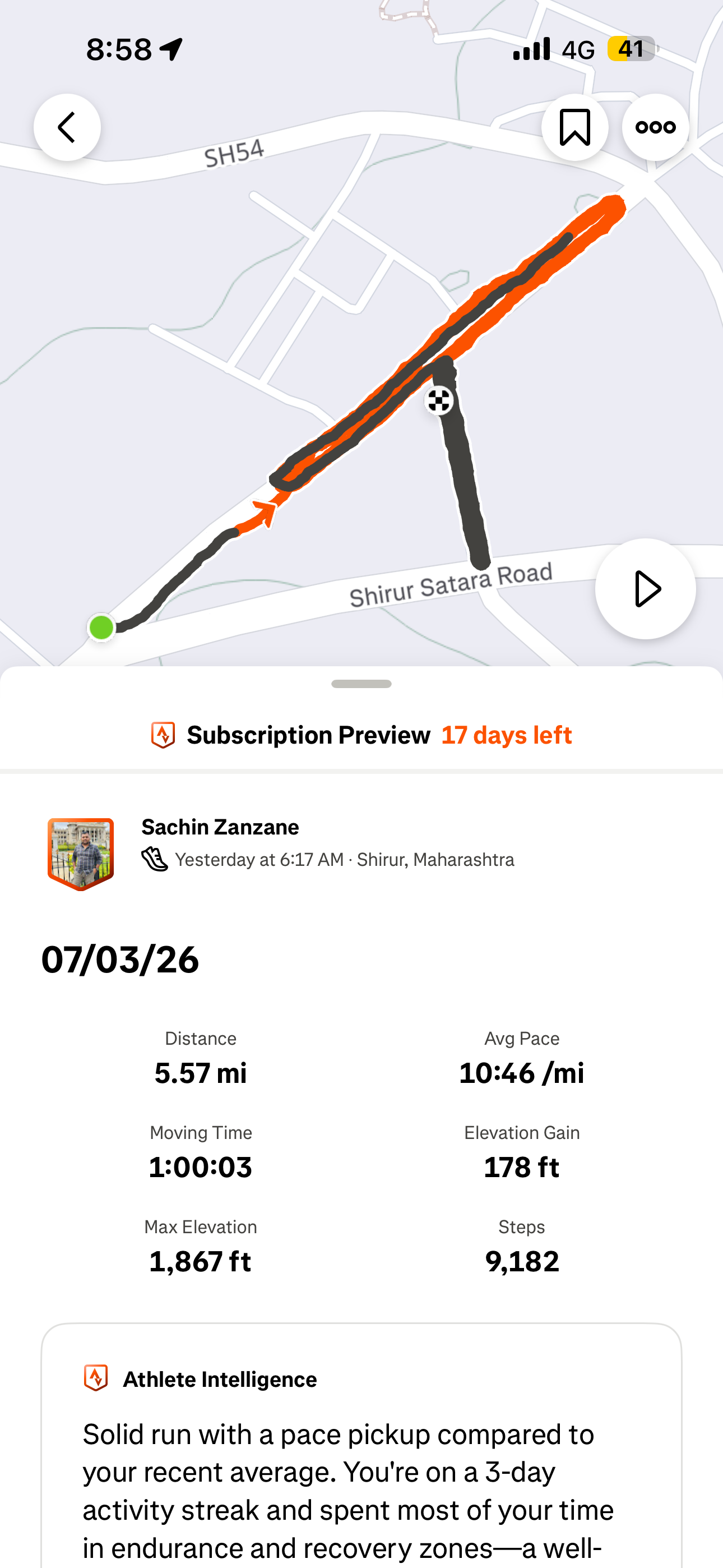723x1568 pixels.
Task: View Sachin Zanzane's athlete name link
Action: click(220, 827)
